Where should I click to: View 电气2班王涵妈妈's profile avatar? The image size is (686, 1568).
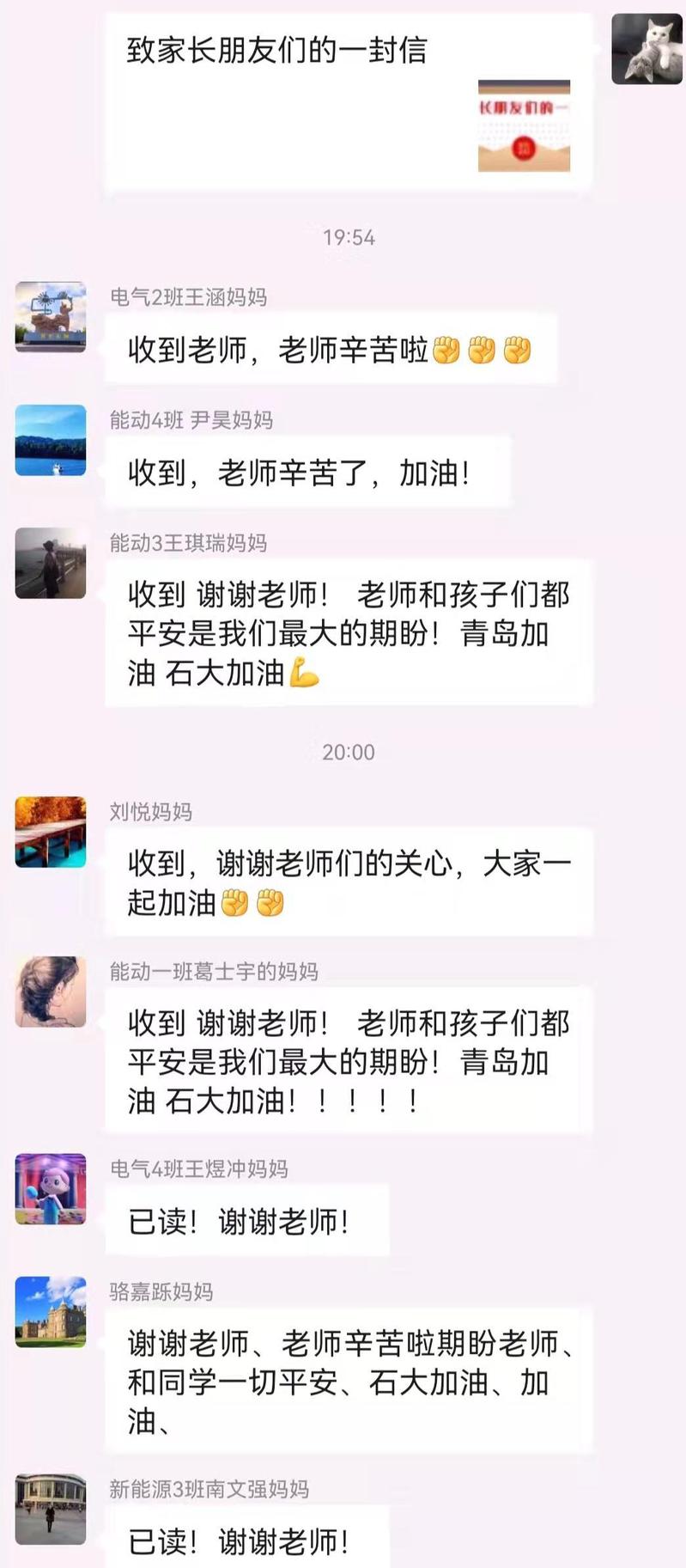(51, 317)
